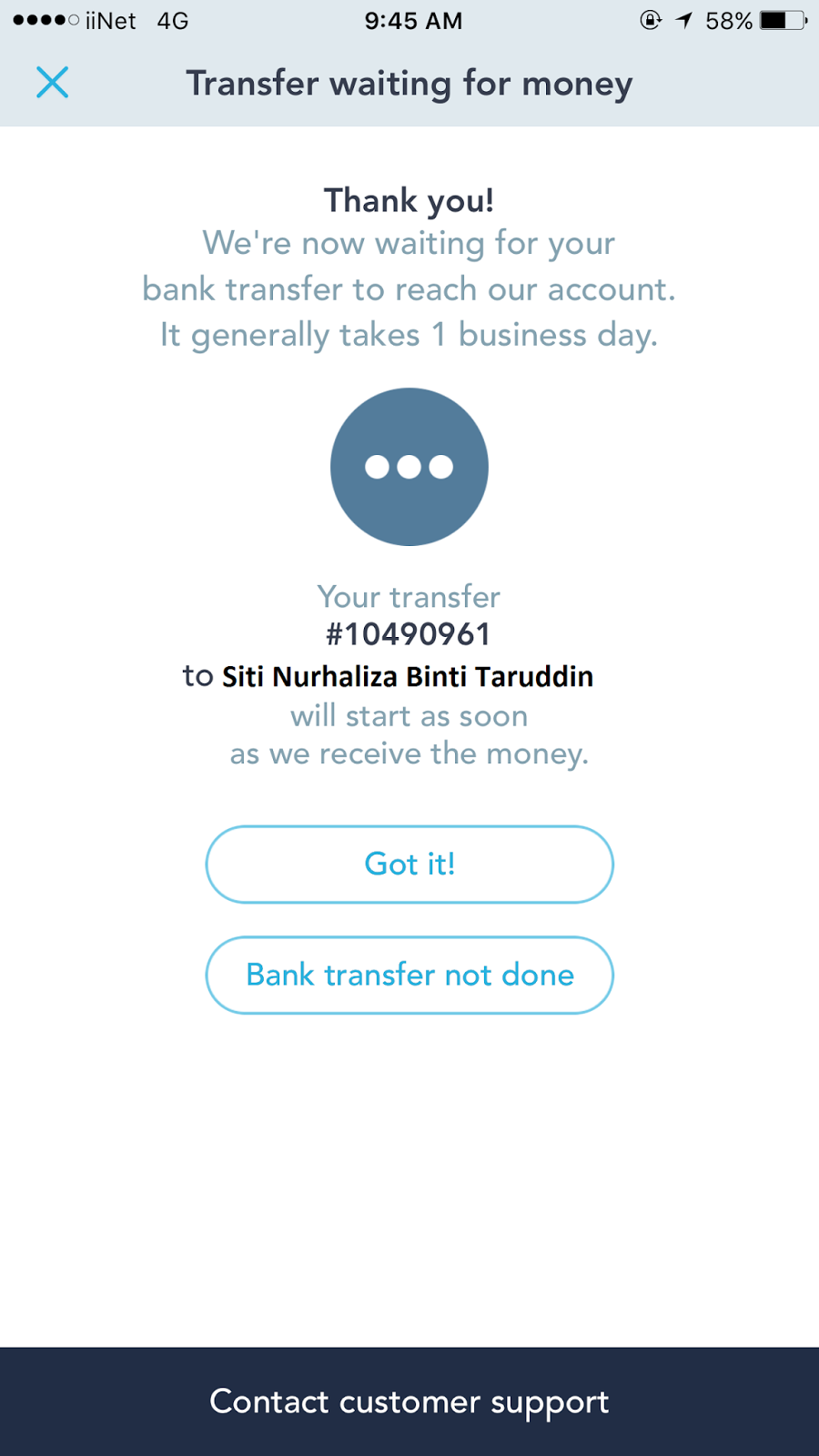Tap the status bar clock showing 9:45 AM
This screenshot has height=1456, width=819.
(x=414, y=20)
